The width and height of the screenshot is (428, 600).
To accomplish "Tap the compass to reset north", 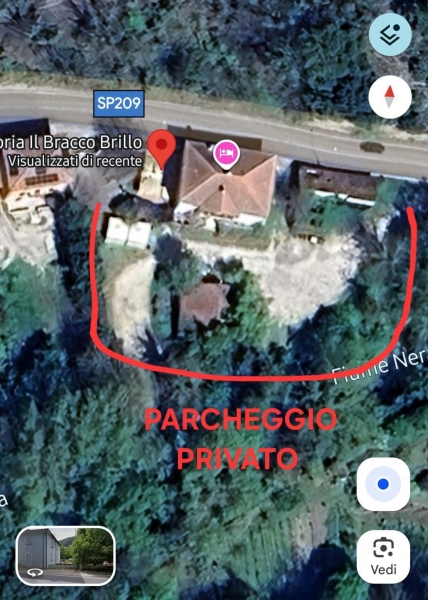I will (x=390, y=97).
